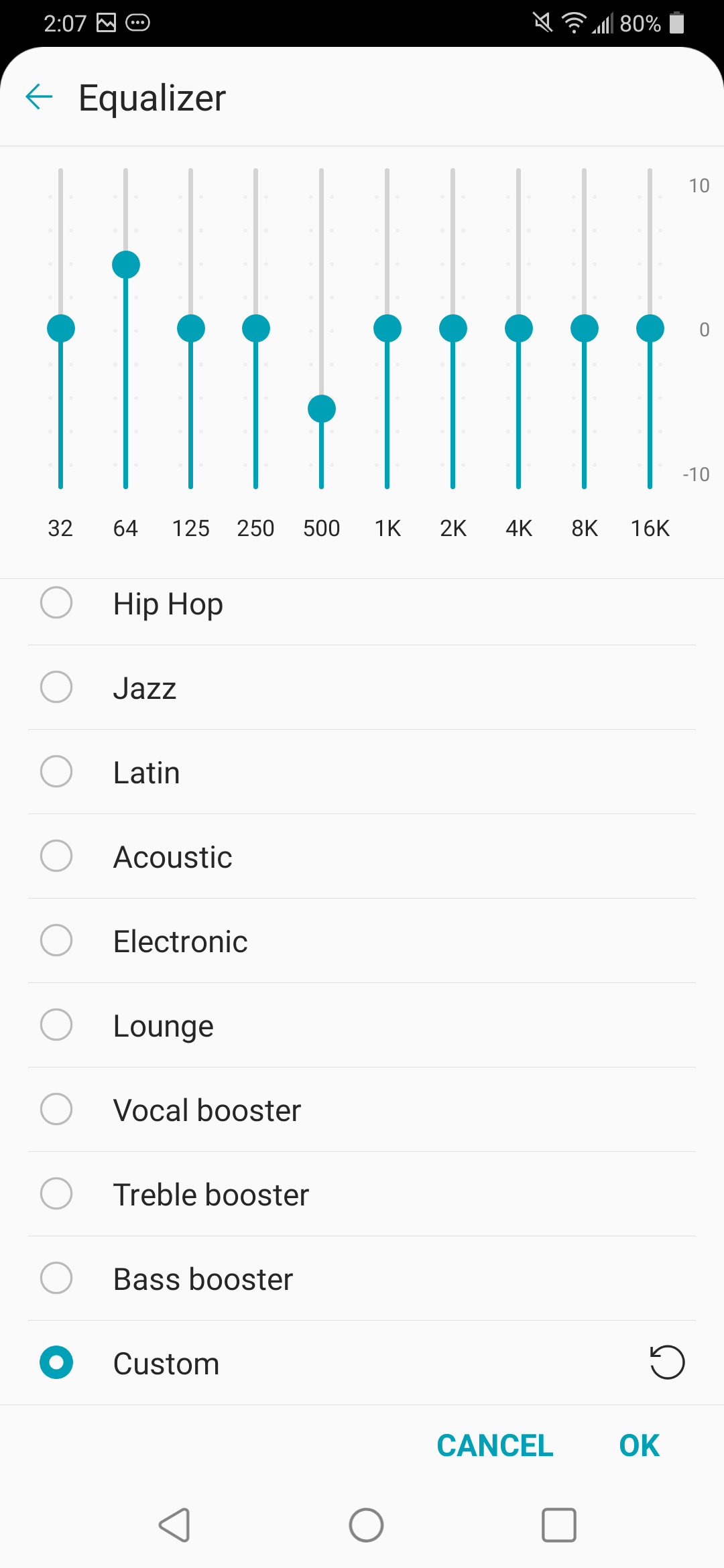Choose the Jazz preset

362,688
